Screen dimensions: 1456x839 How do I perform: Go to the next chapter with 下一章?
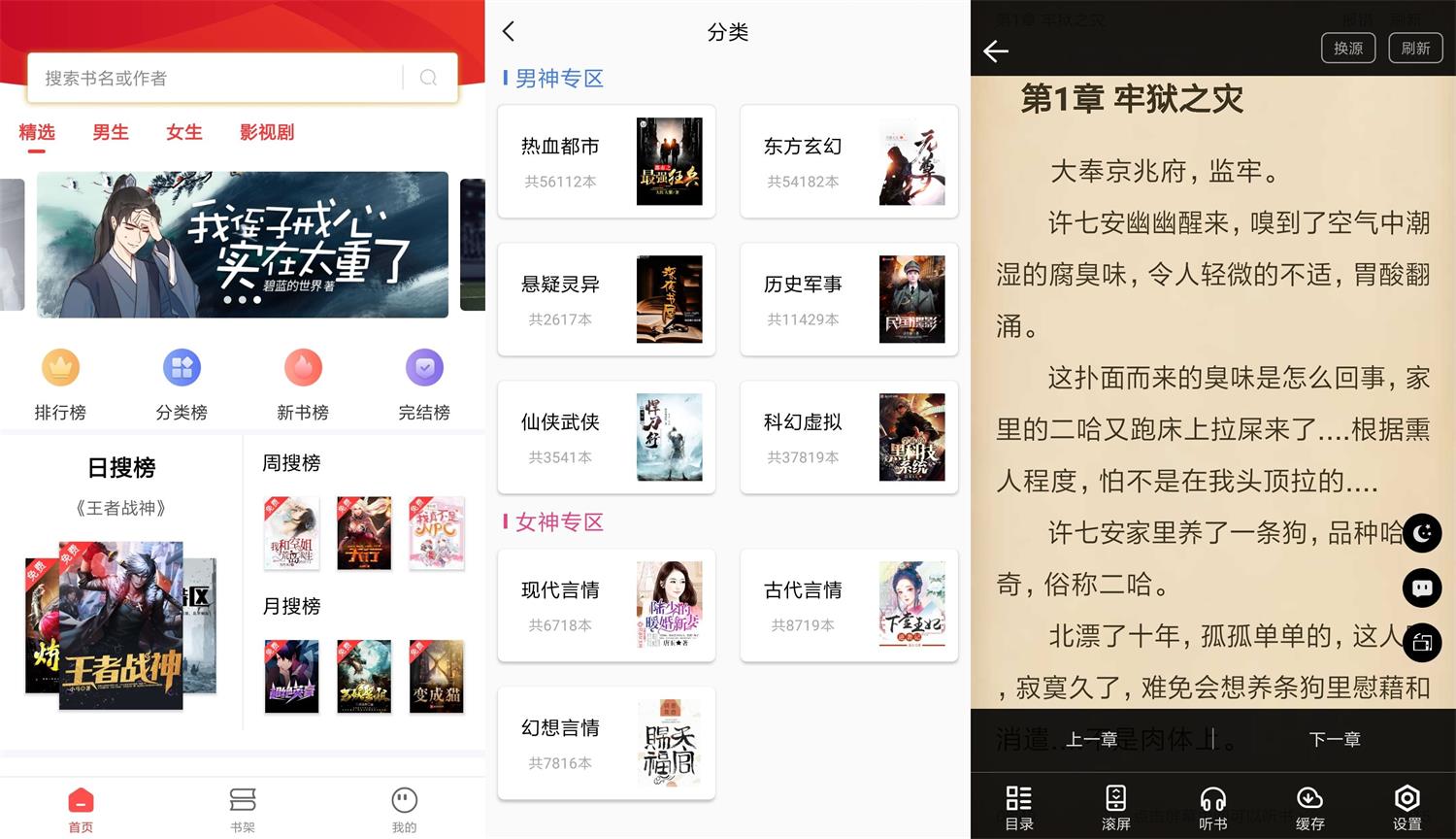[1335, 740]
